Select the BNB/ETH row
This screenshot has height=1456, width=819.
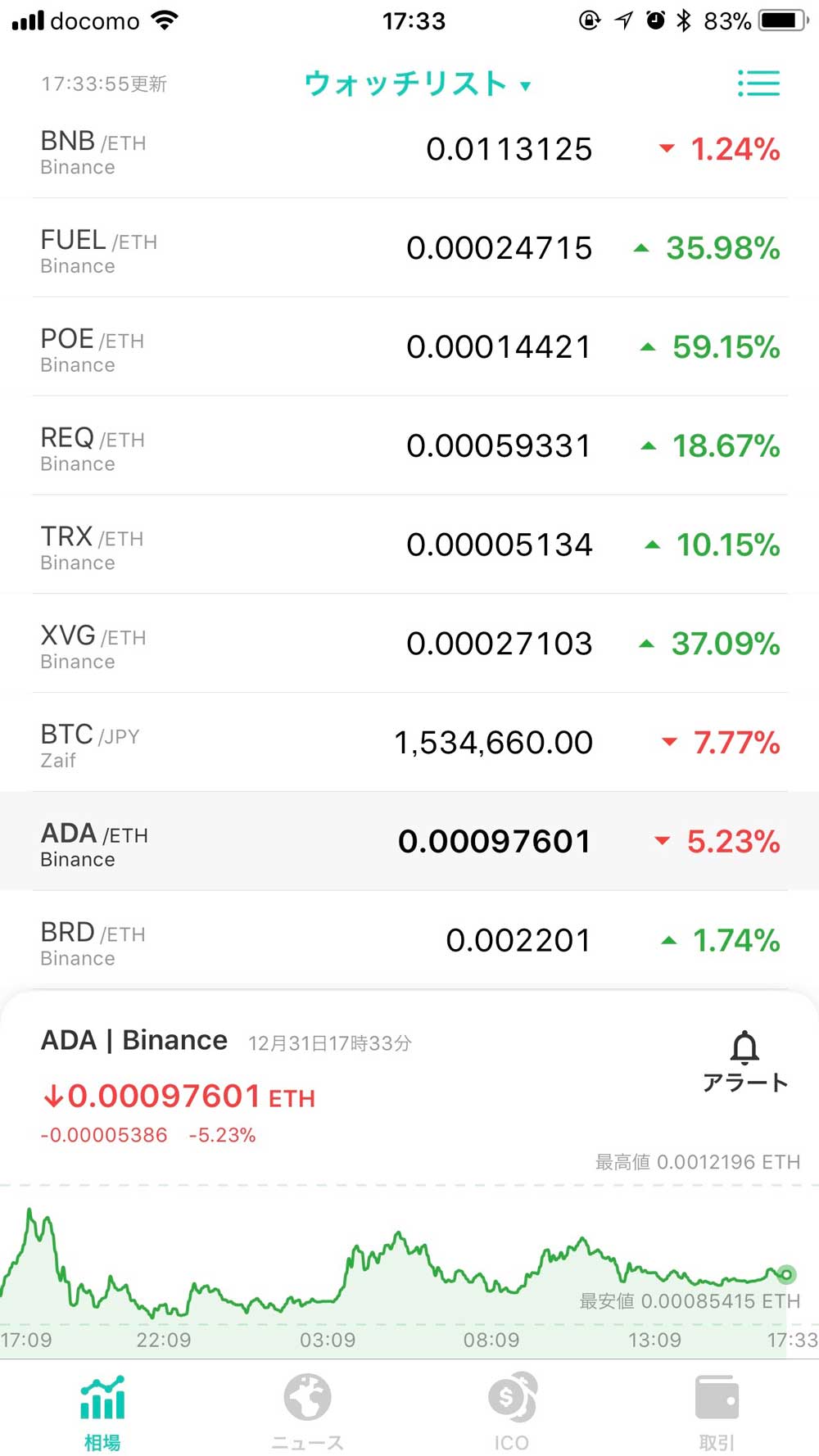409,151
